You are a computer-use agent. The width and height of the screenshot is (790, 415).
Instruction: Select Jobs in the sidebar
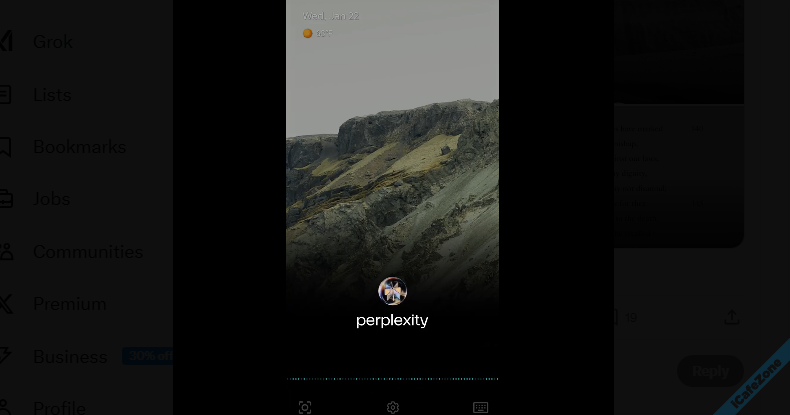pyautogui.click(x=51, y=199)
